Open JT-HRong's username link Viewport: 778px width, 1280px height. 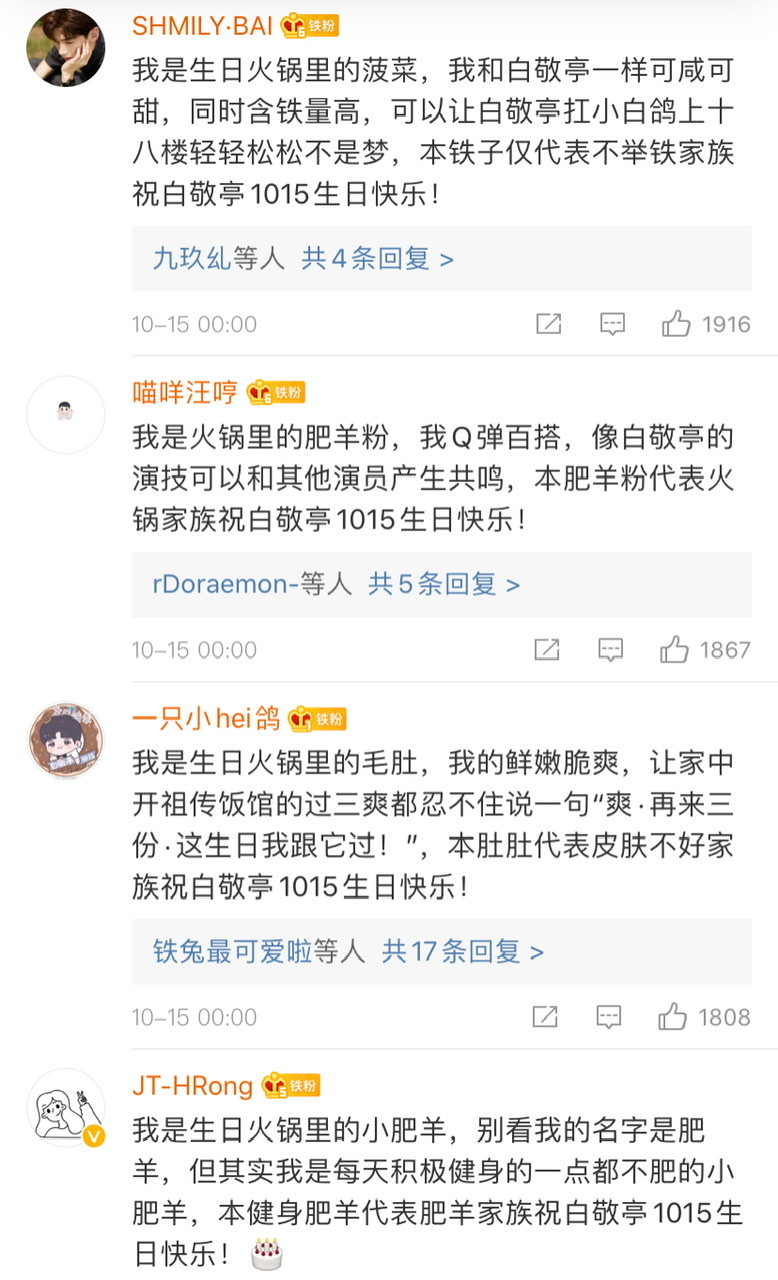(192, 1085)
